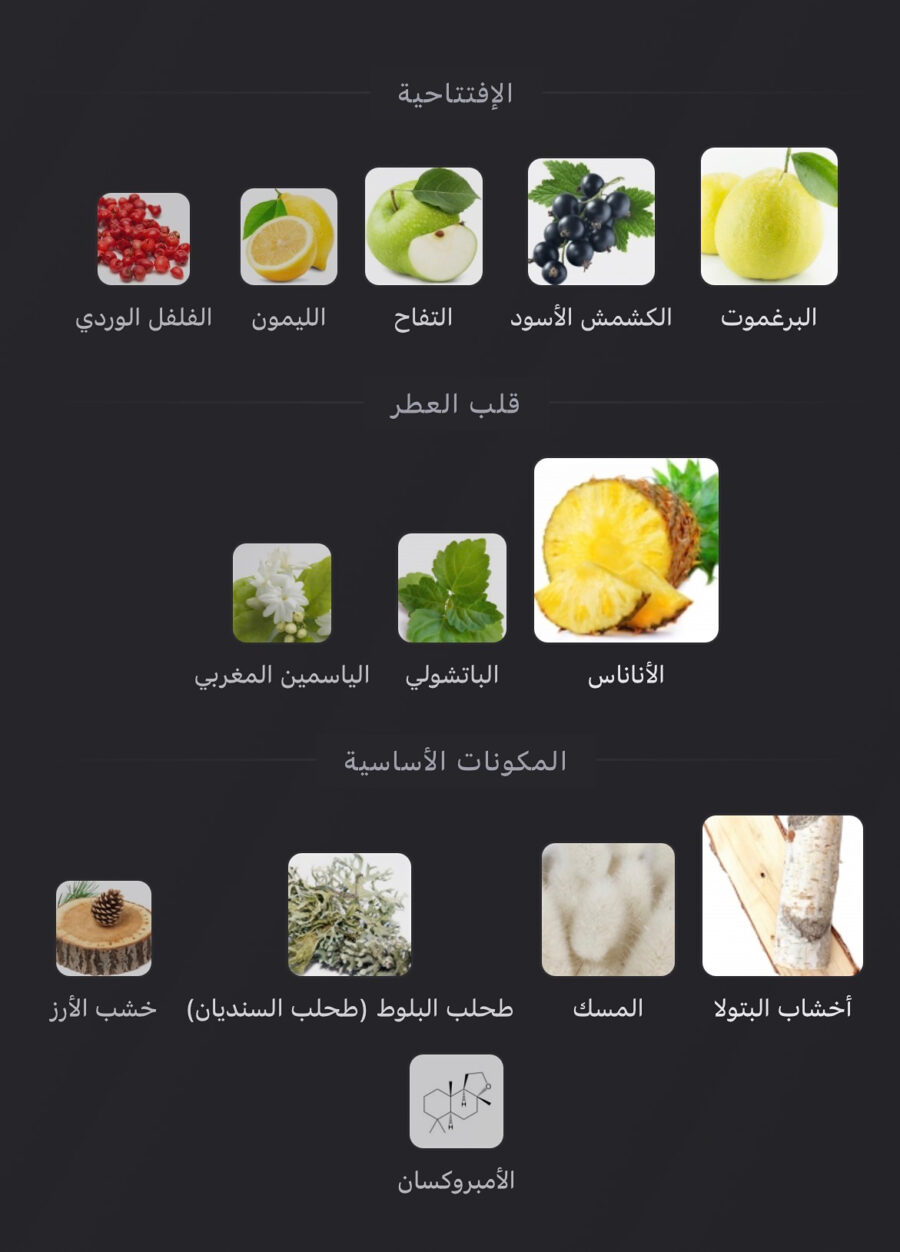View the lemon note الليمون
The height and width of the screenshot is (1252, 900).
pos(289,237)
